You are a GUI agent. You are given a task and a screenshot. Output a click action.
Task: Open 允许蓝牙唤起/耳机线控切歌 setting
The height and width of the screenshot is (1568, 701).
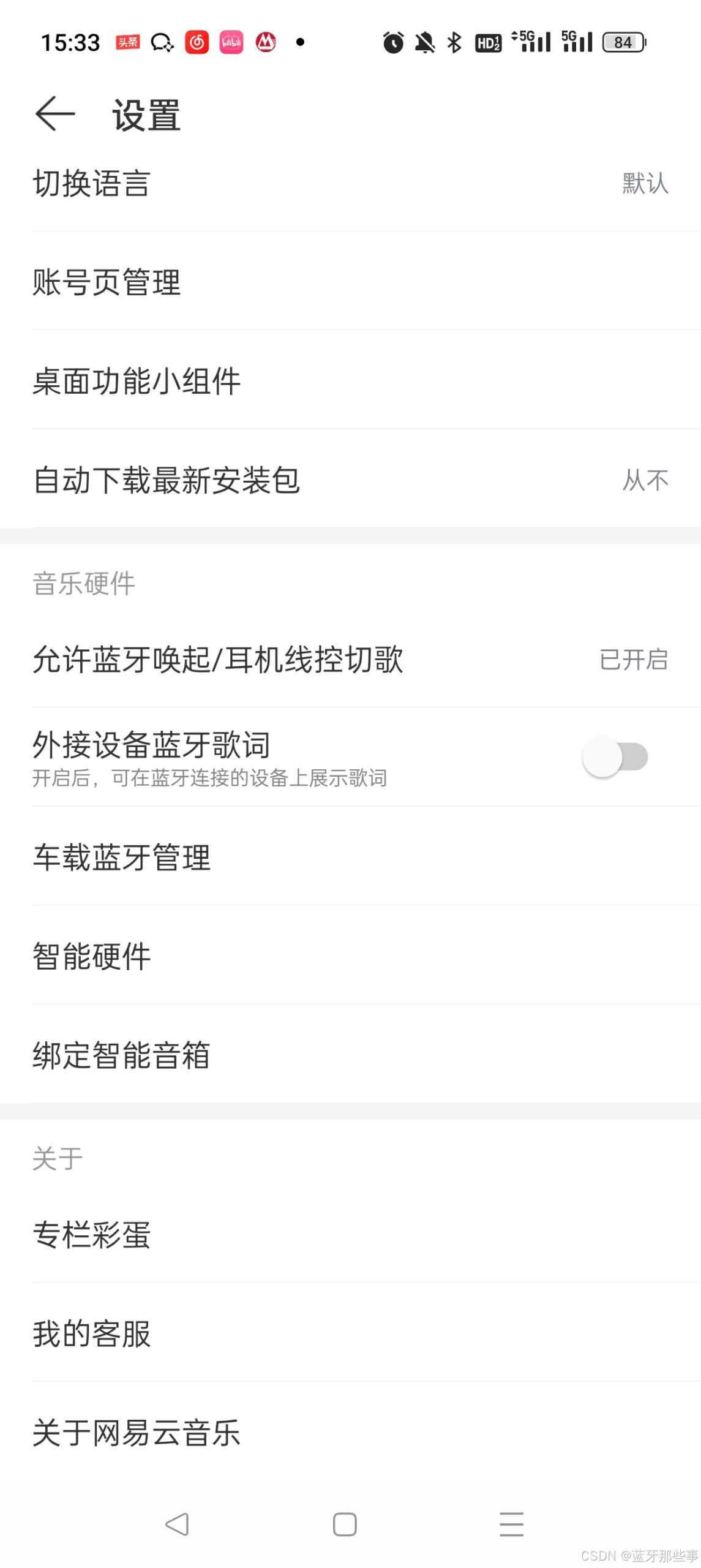350,660
